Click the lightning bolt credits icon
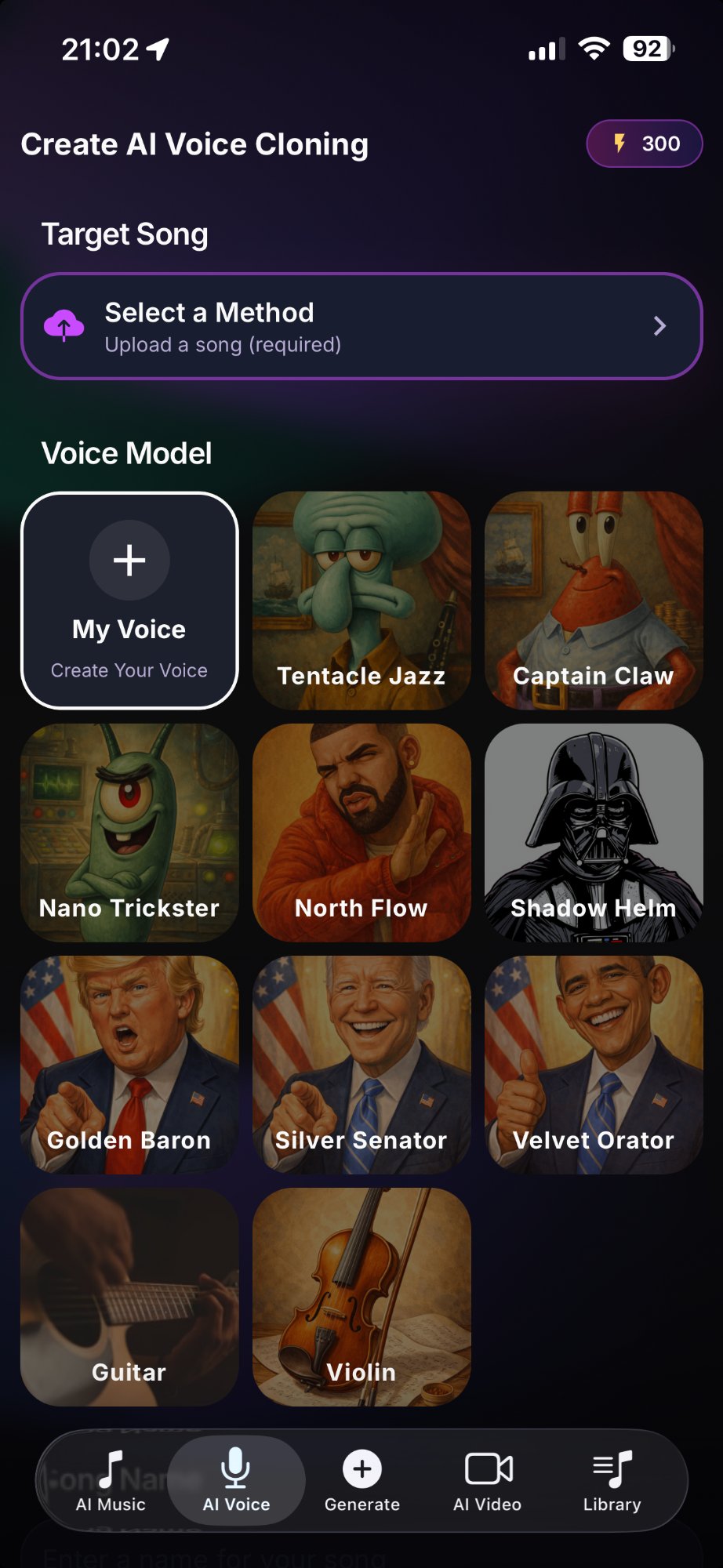723x1568 pixels. click(x=619, y=143)
